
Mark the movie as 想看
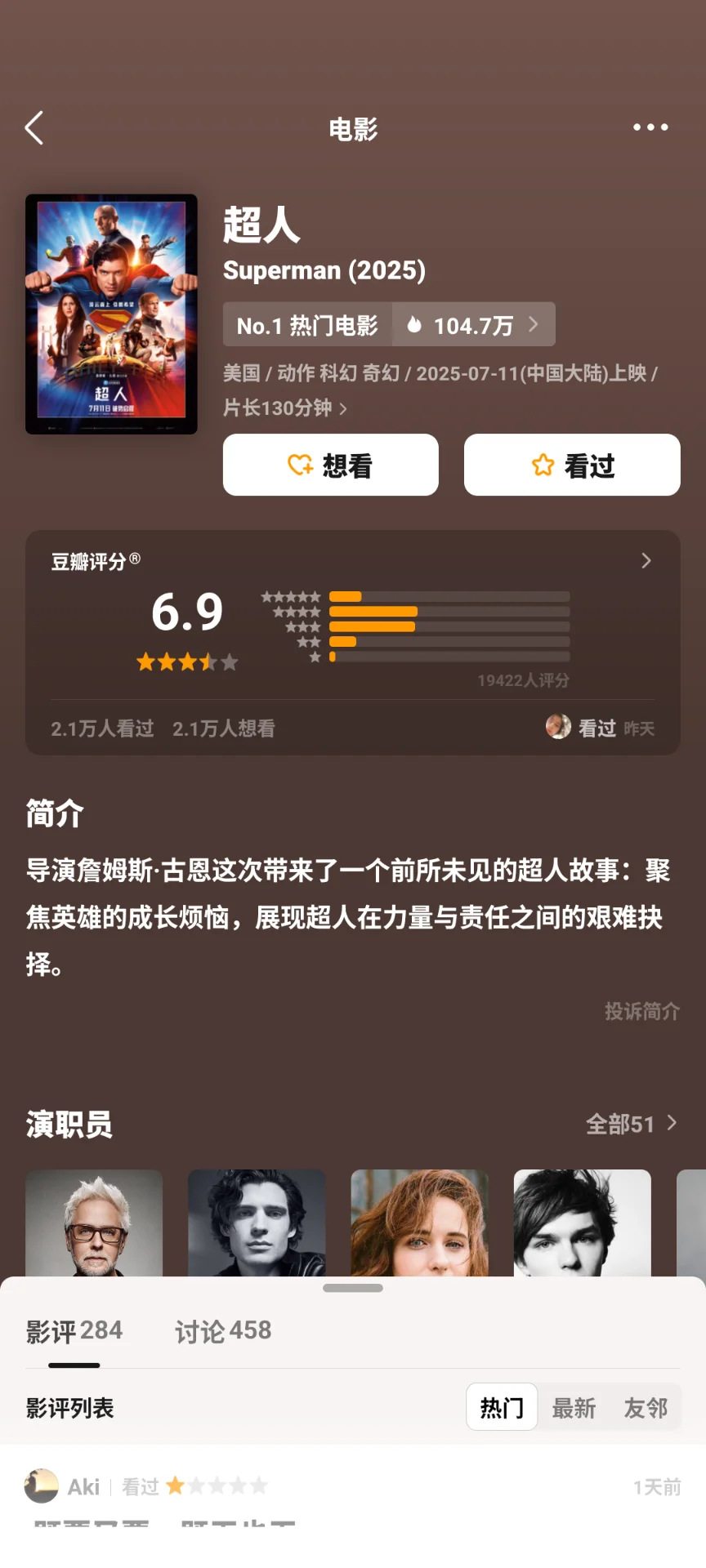click(x=330, y=465)
